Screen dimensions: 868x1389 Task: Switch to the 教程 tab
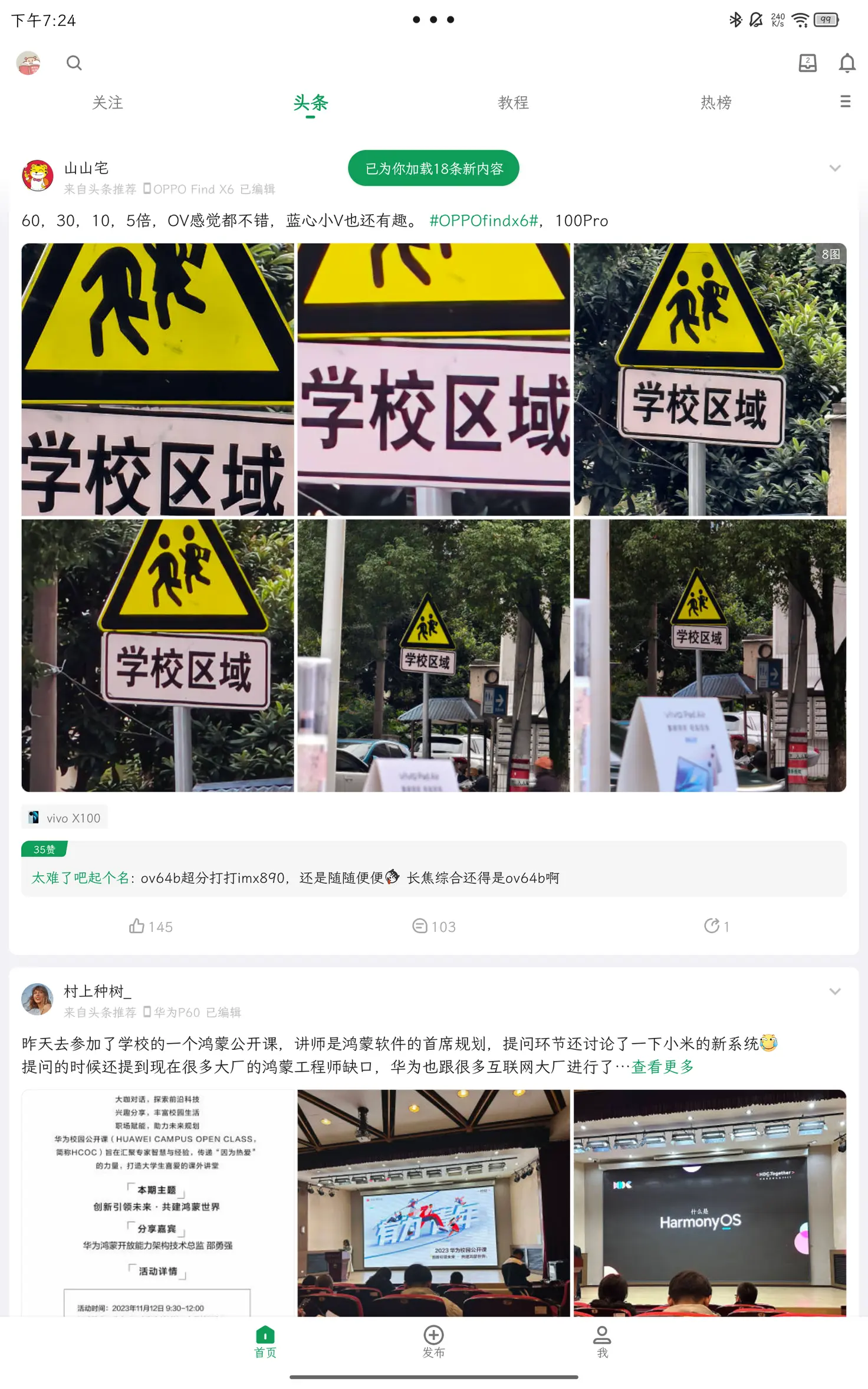513,103
